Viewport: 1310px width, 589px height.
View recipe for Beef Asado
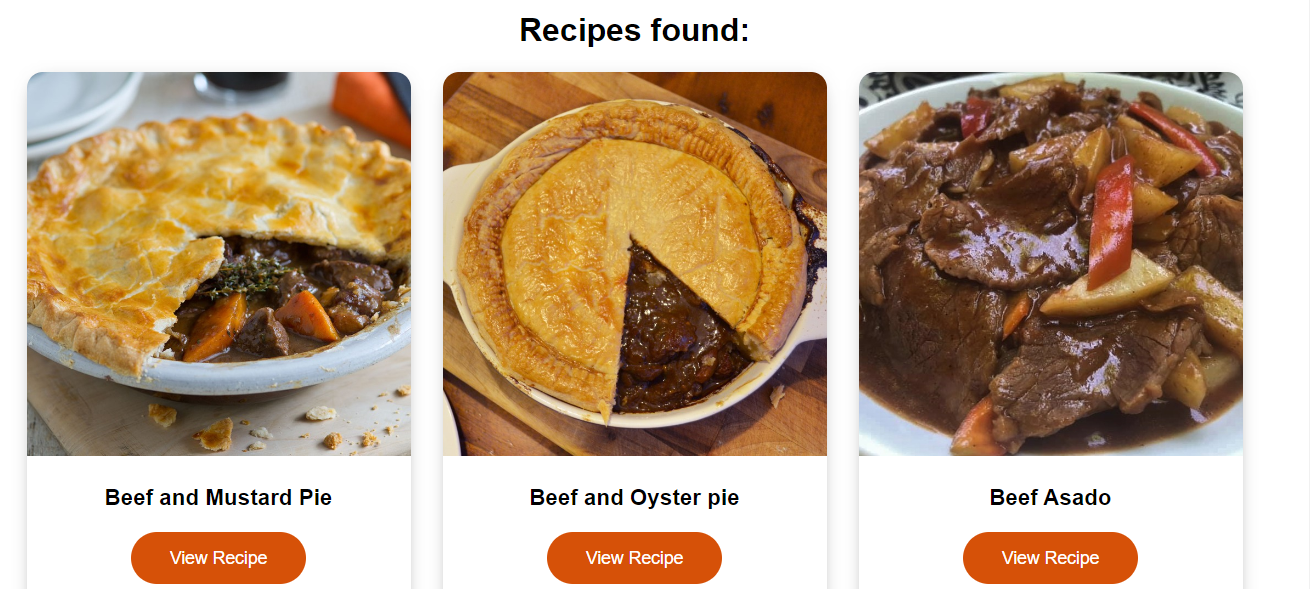[1050, 558]
